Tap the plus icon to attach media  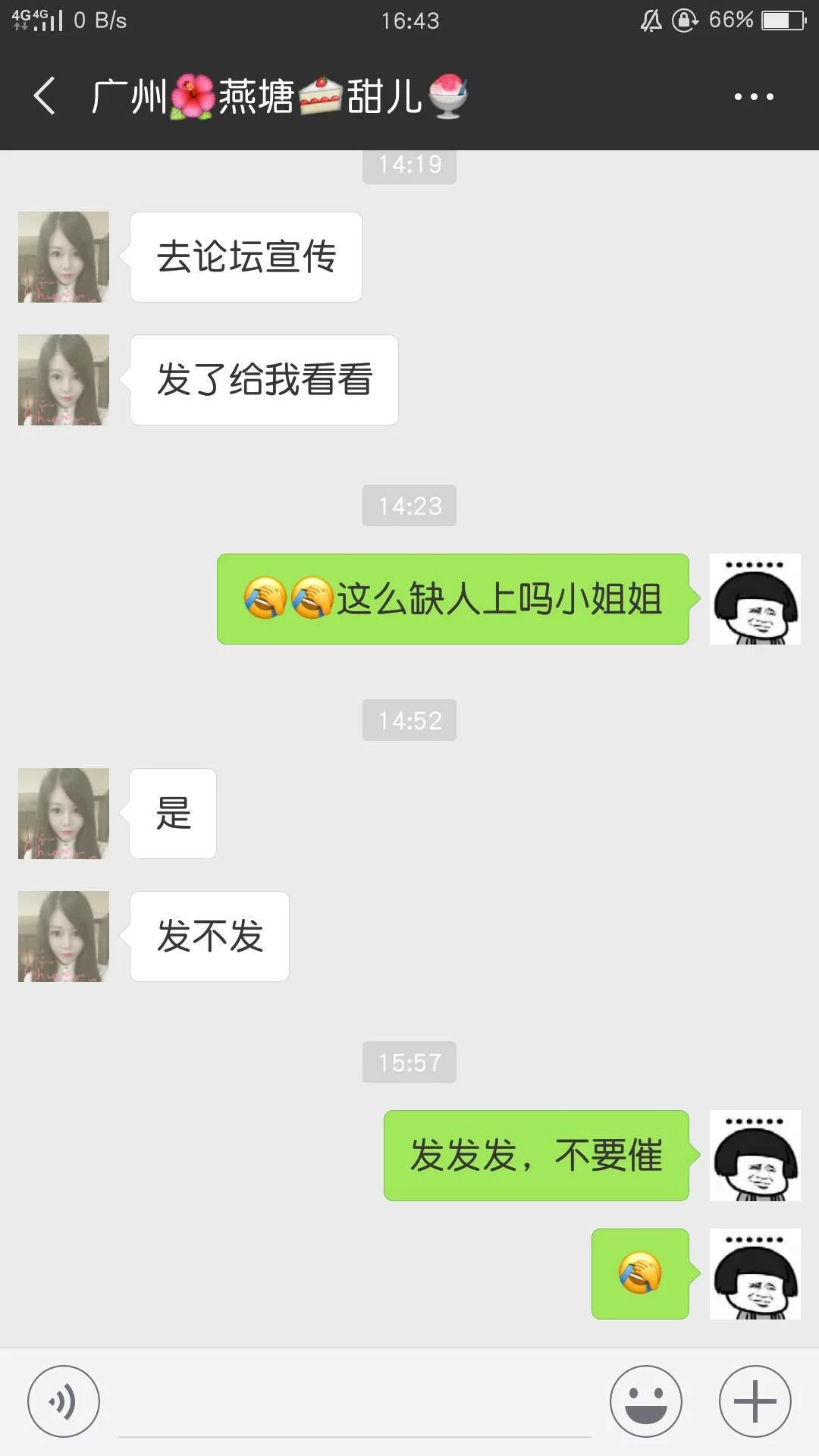pos(755,1401)
